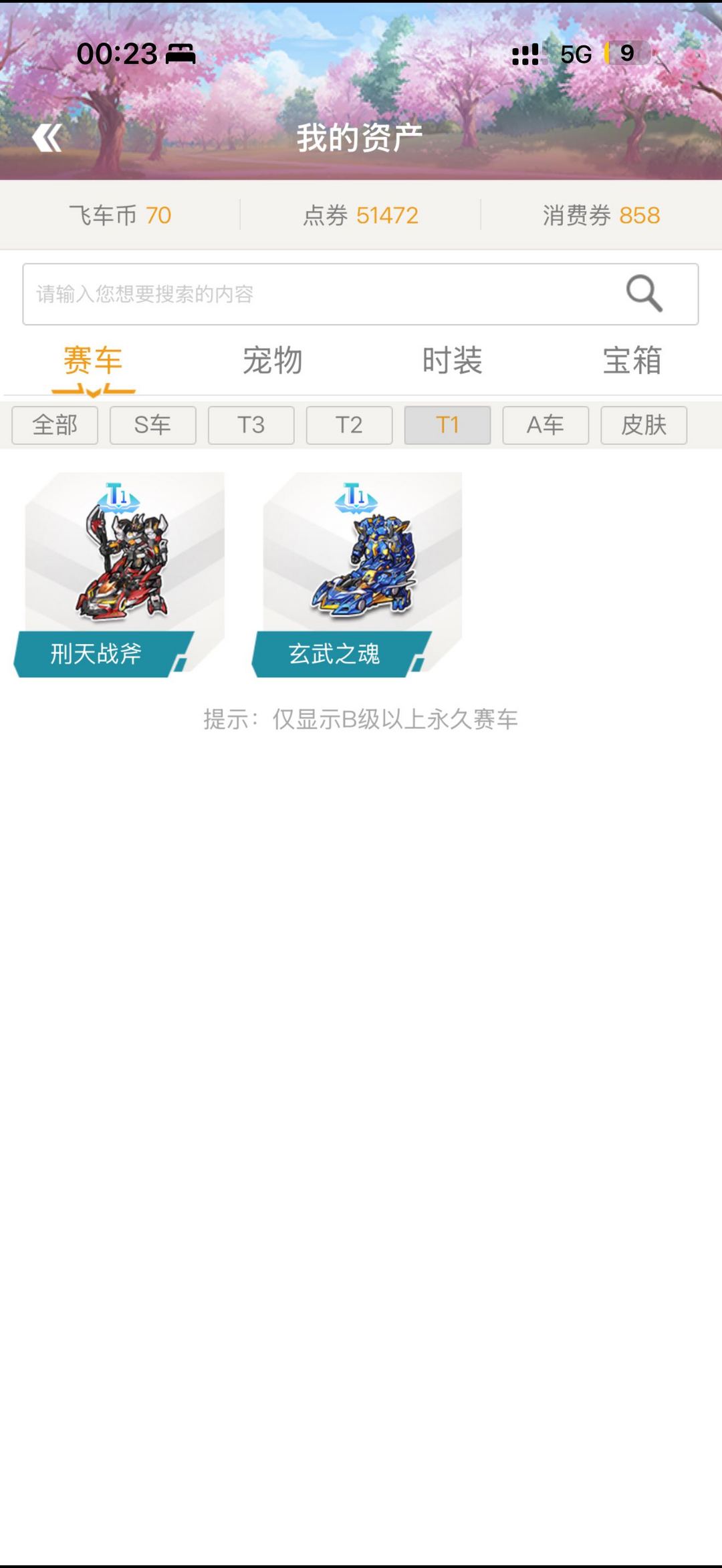Filter by A车 category

click(x=546, y=425)
